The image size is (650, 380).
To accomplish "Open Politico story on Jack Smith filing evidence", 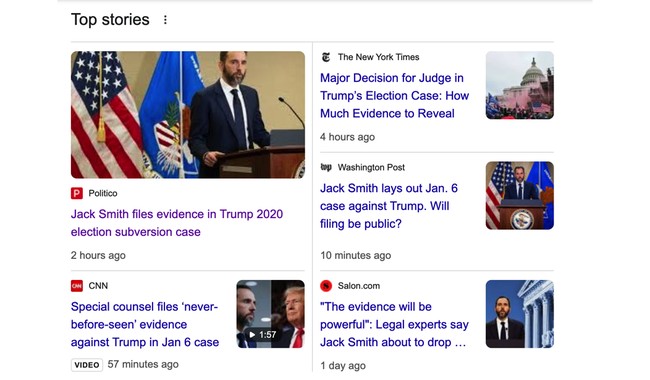I will 177,223.
